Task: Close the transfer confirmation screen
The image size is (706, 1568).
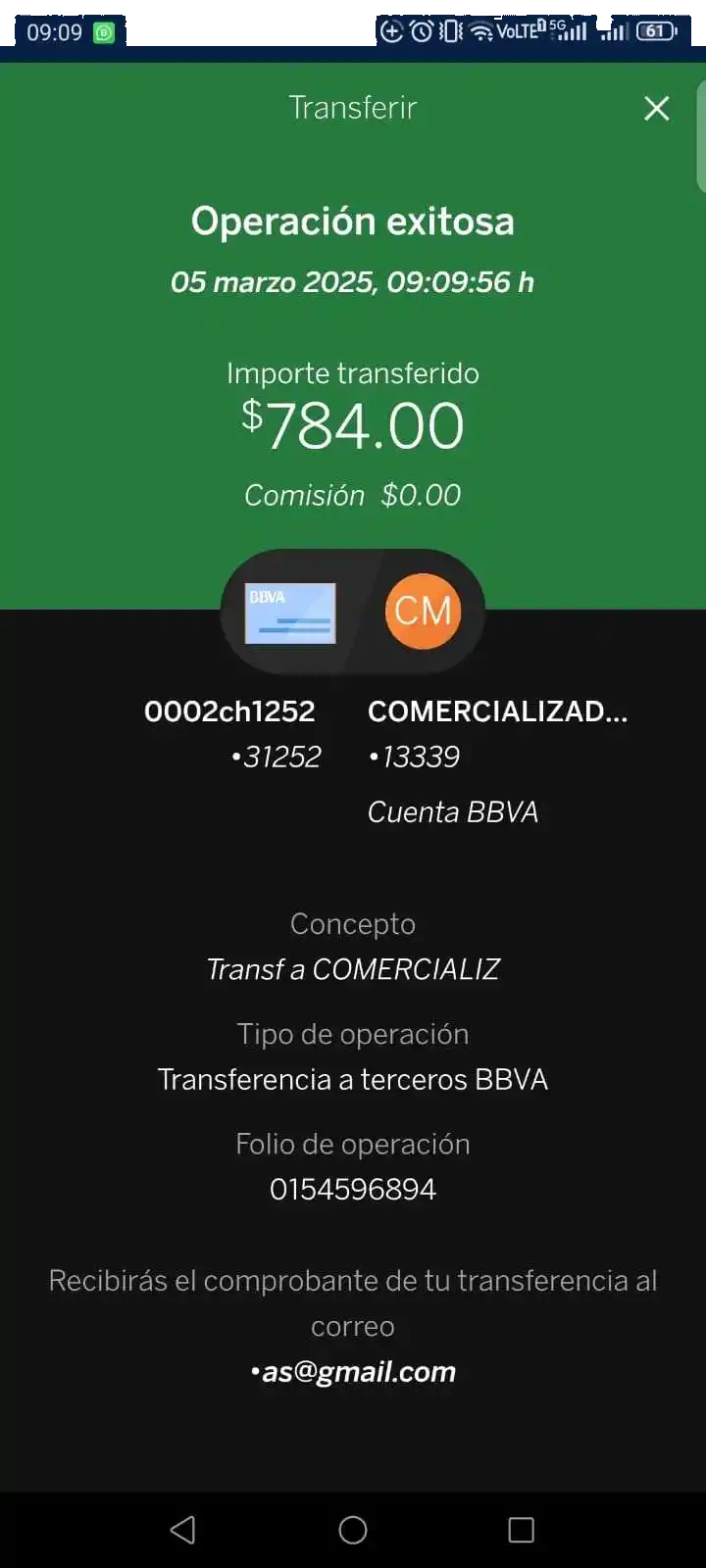Action: [x=656, y=108]
